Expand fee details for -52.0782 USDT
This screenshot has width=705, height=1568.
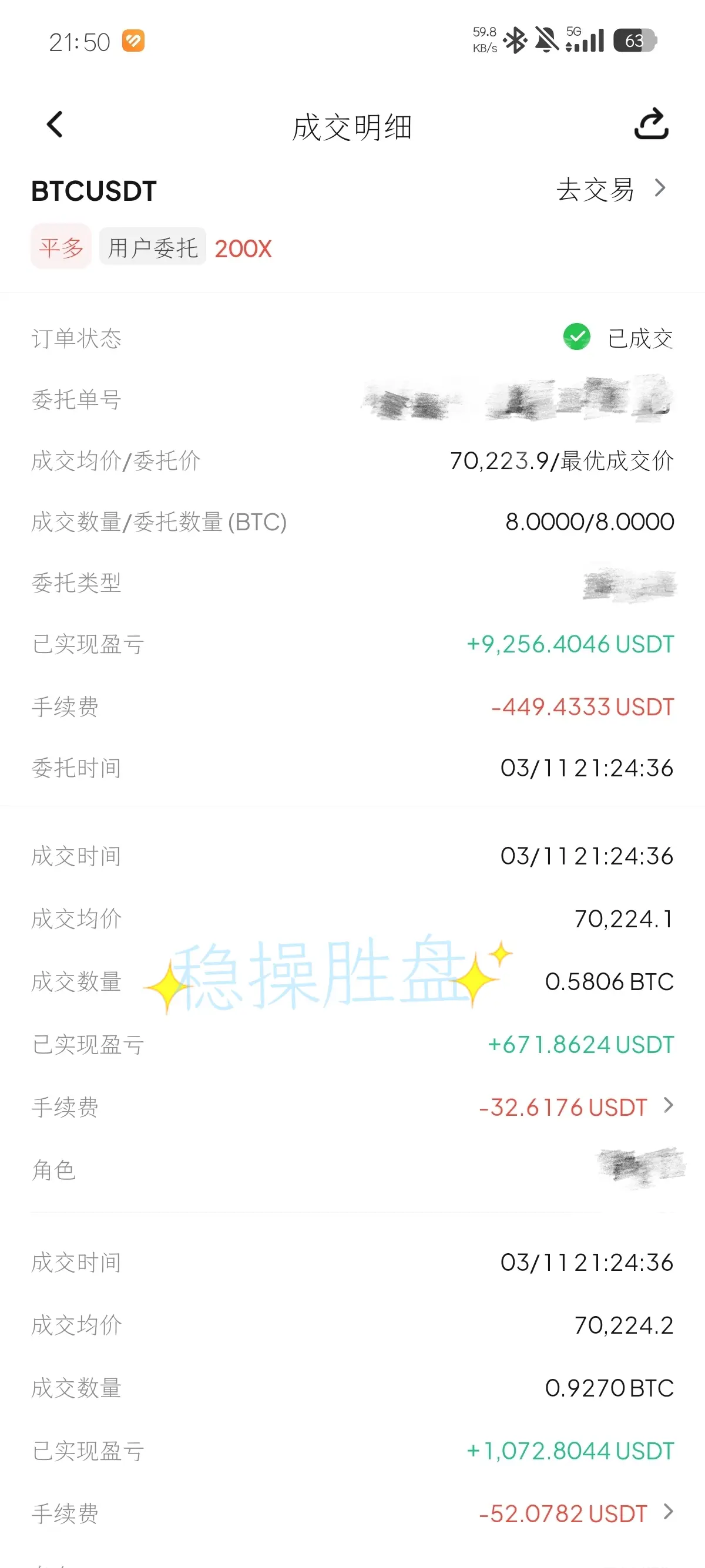click(668, 1512)
